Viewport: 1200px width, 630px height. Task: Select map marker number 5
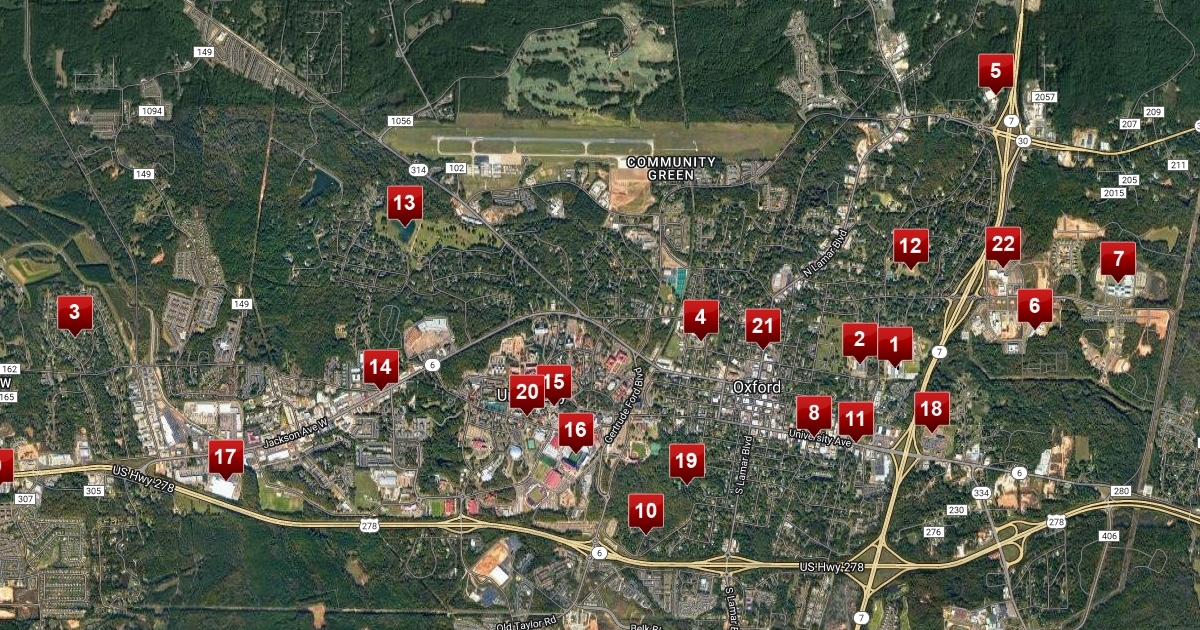[x=995, y=72]
